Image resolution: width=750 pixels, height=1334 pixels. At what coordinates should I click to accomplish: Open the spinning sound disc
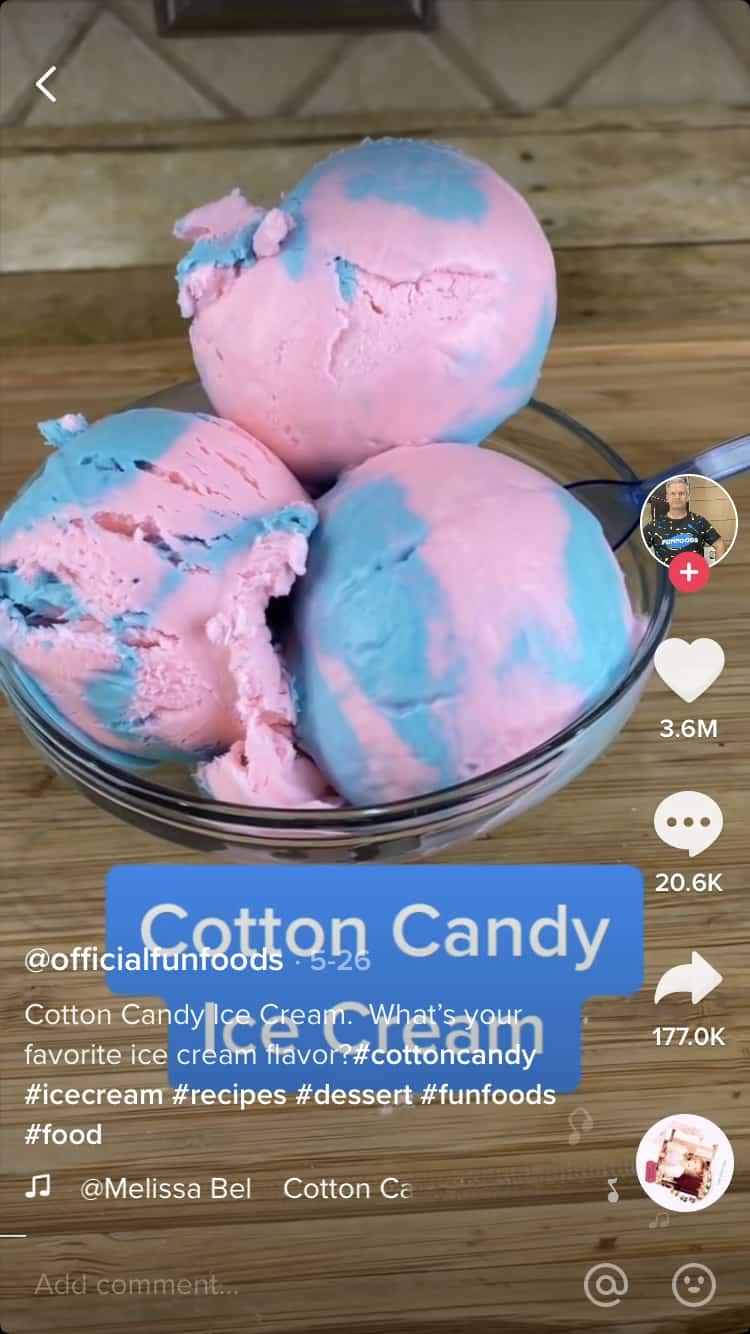point(685,1162)
